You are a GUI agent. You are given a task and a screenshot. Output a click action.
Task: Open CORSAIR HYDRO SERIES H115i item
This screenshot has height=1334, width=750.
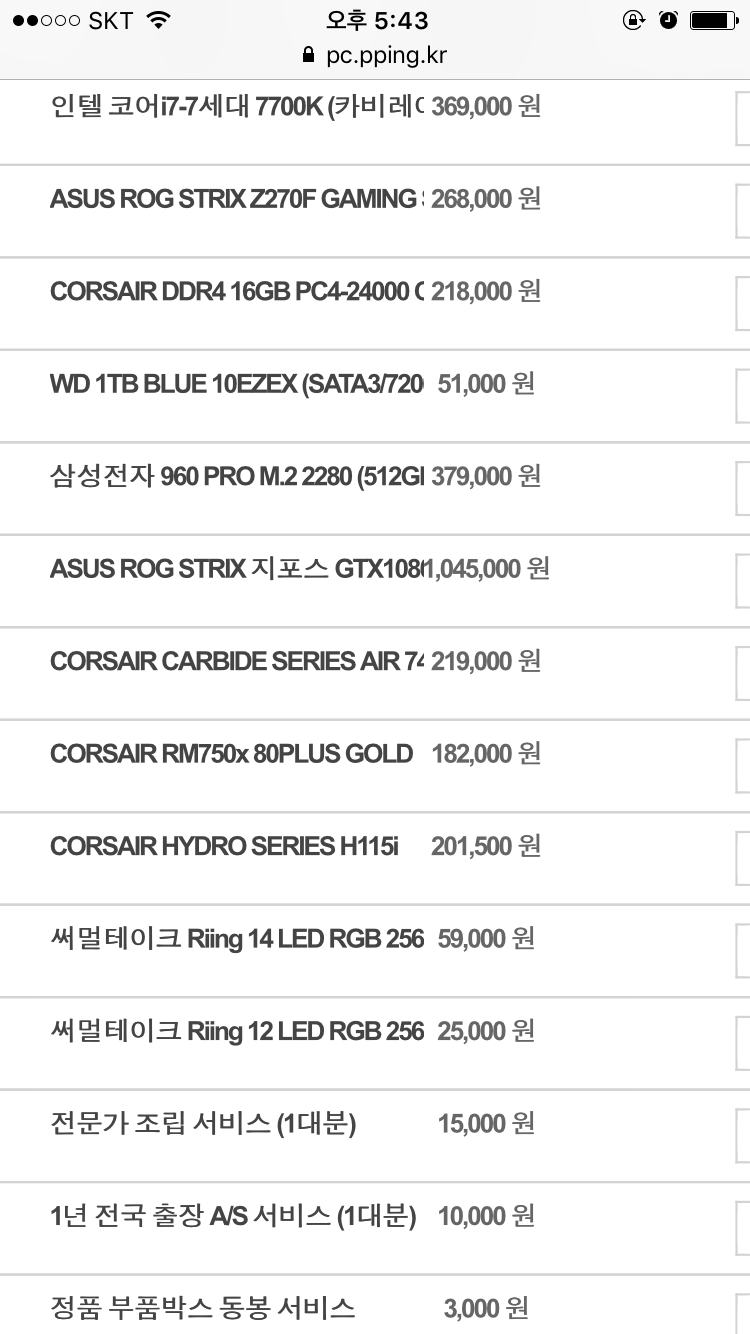(x=224, y=846)
